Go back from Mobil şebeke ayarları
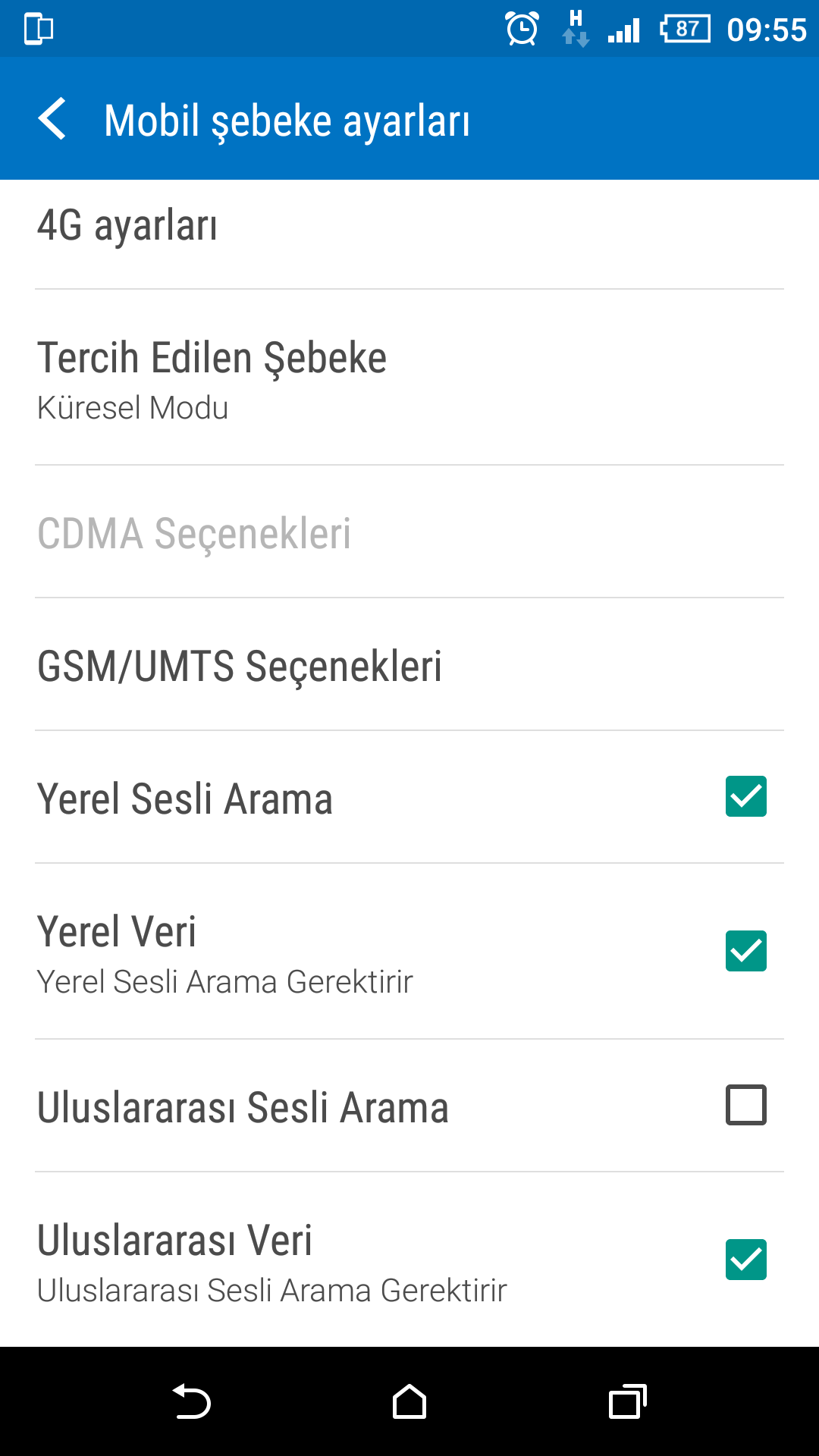 (52, 119)
